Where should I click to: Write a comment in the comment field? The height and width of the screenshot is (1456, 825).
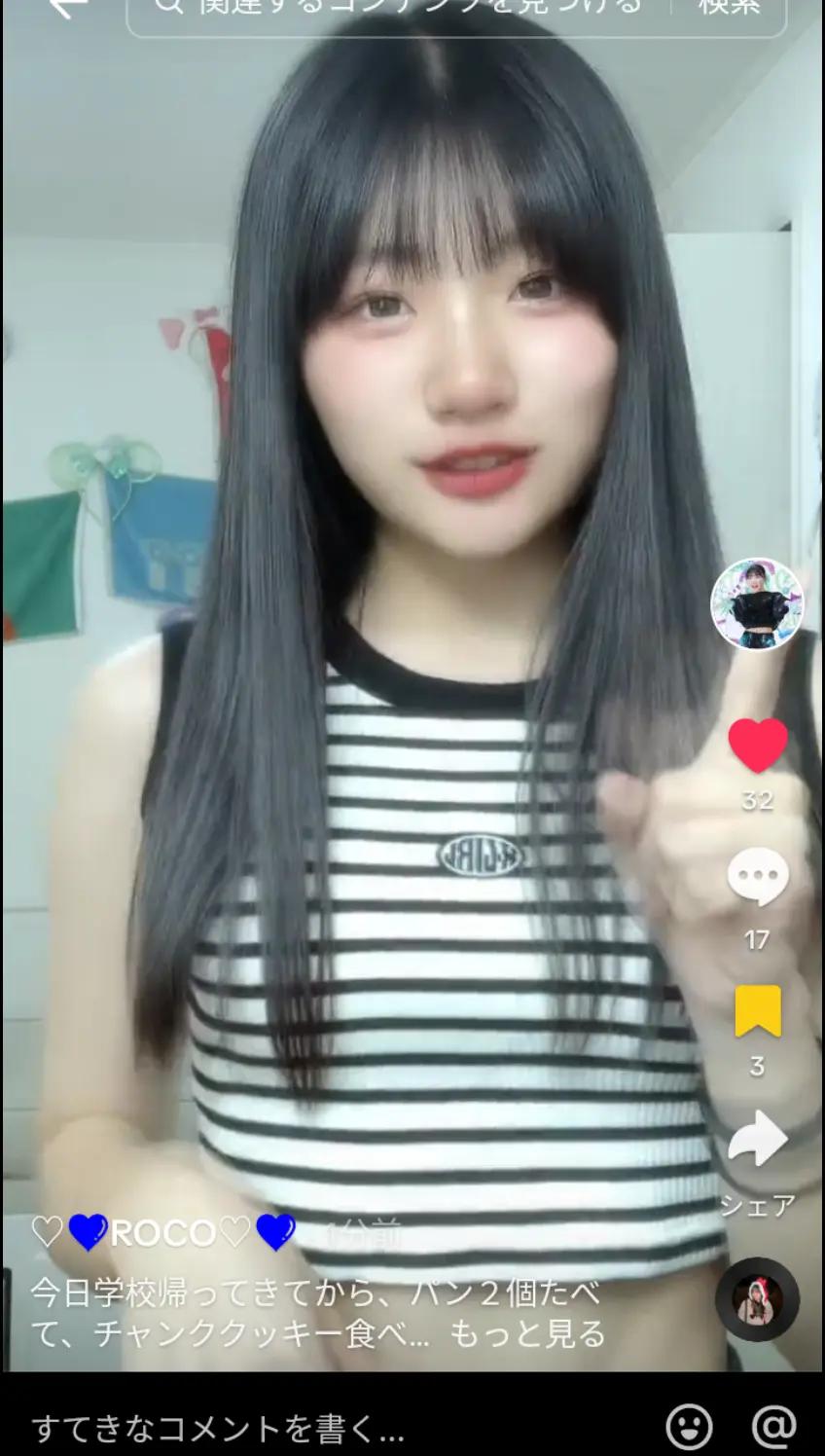point(292,1428)
